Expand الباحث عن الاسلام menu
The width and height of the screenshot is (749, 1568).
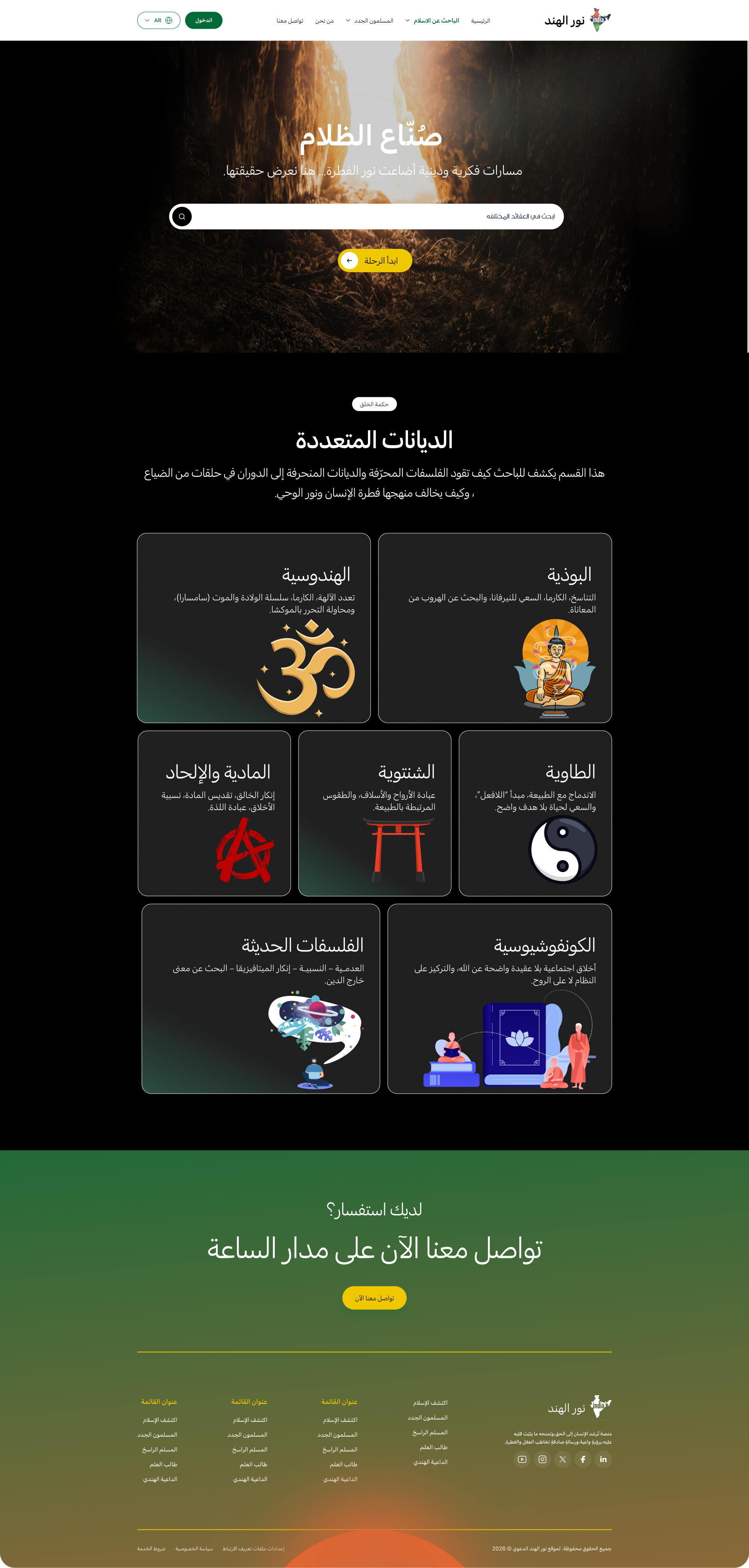click(432, 21)
